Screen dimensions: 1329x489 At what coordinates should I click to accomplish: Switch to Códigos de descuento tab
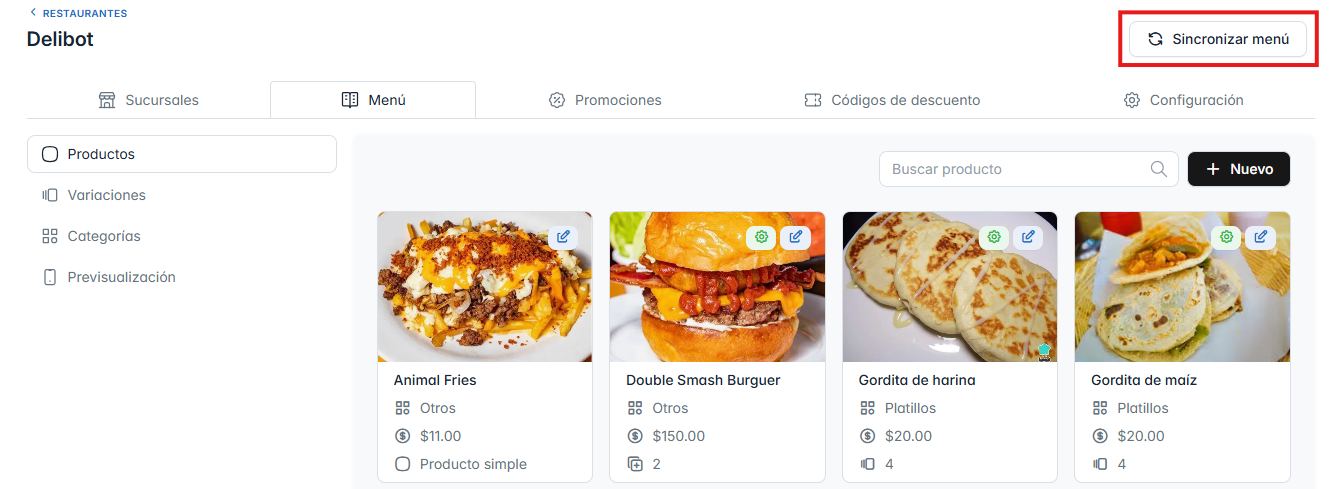point(892,100)
